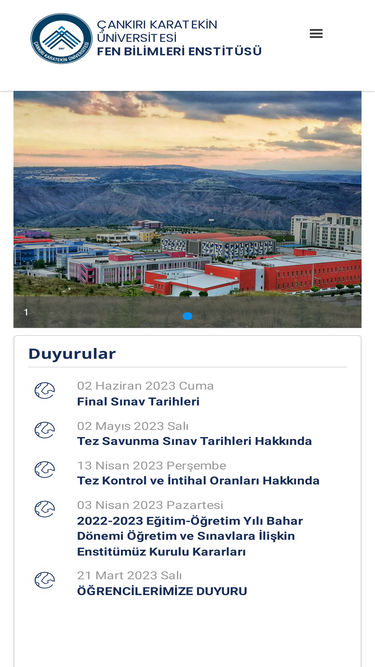The height and width of the screenshot is (667, 375).
Task: Open the campus banner slide
Action: (188, 209)
